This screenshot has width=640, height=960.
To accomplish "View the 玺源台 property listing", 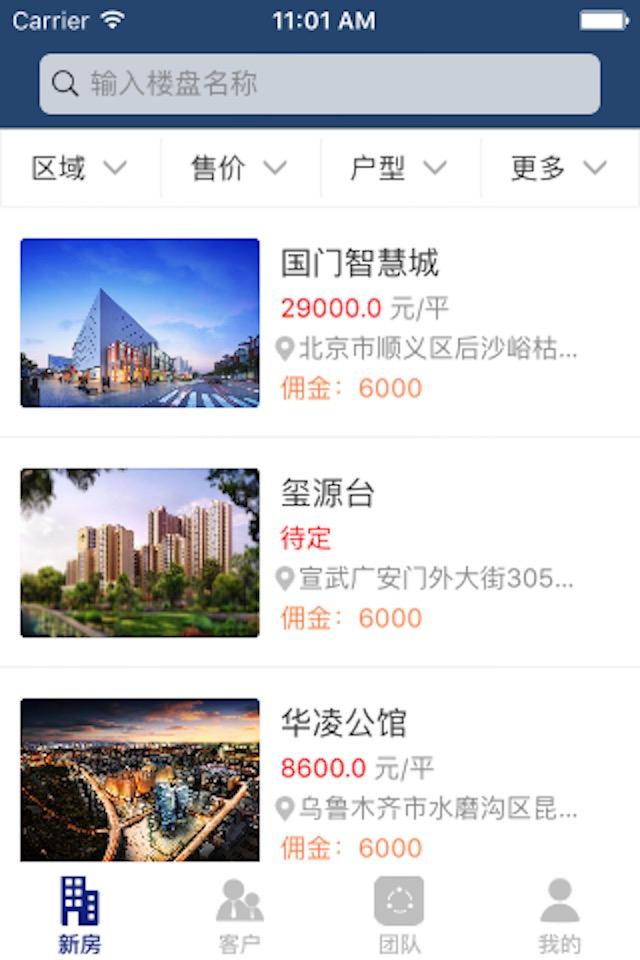I will [320, 553].
